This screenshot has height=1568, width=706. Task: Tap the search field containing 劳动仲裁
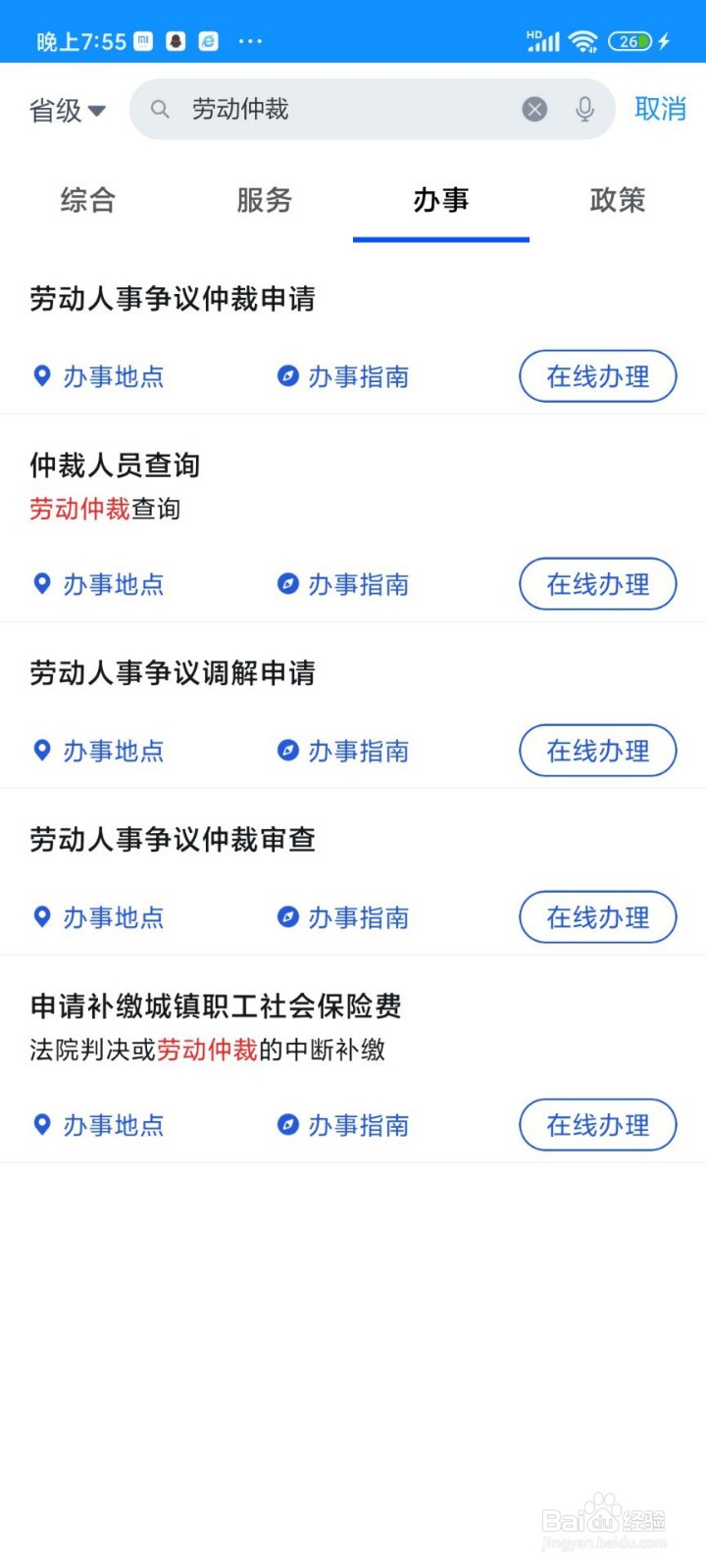pos(333,110)
